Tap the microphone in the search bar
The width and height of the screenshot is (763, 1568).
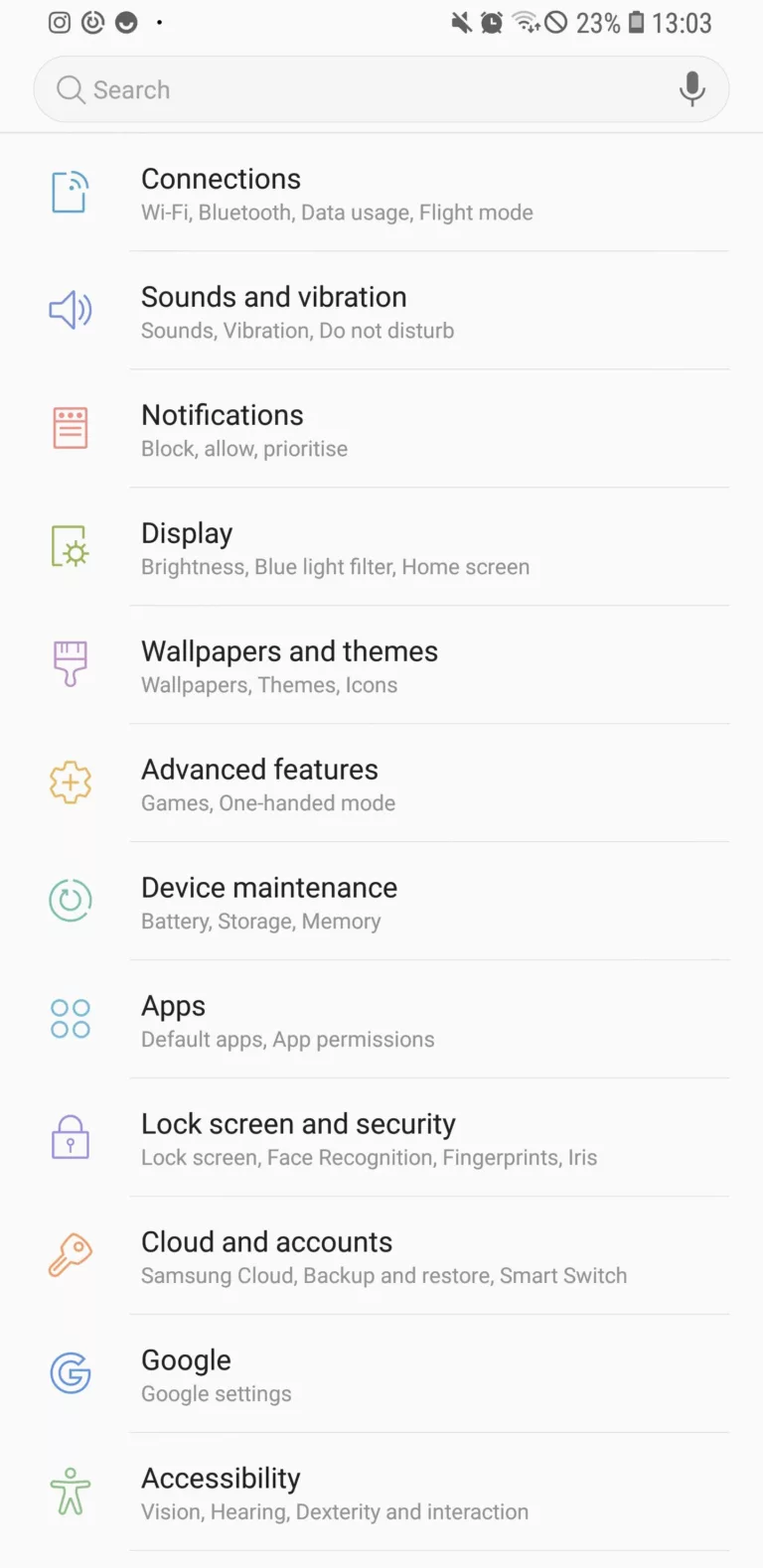point(691,88)
